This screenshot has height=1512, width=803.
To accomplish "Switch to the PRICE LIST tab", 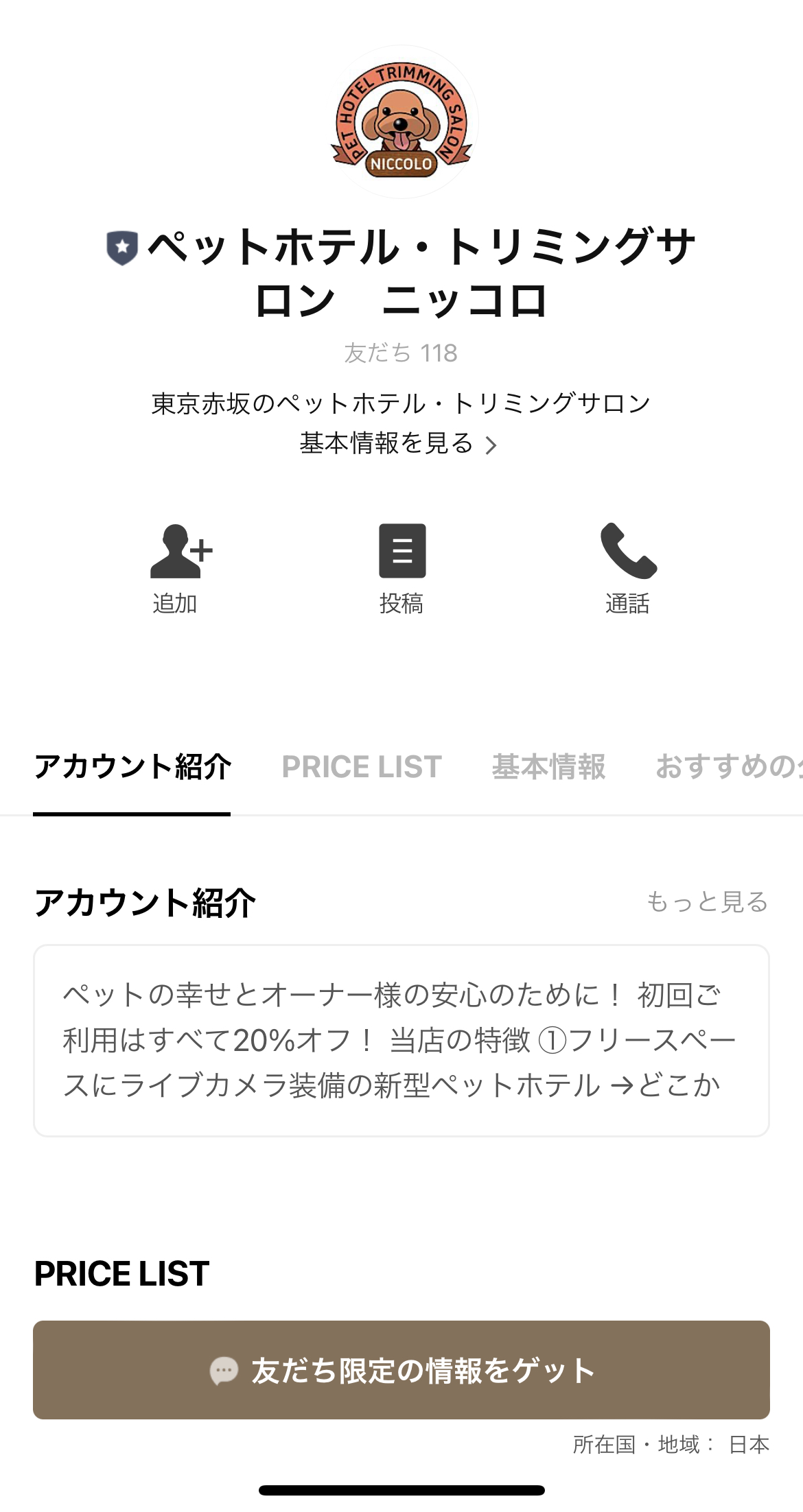I will click(x=362, y=767).
